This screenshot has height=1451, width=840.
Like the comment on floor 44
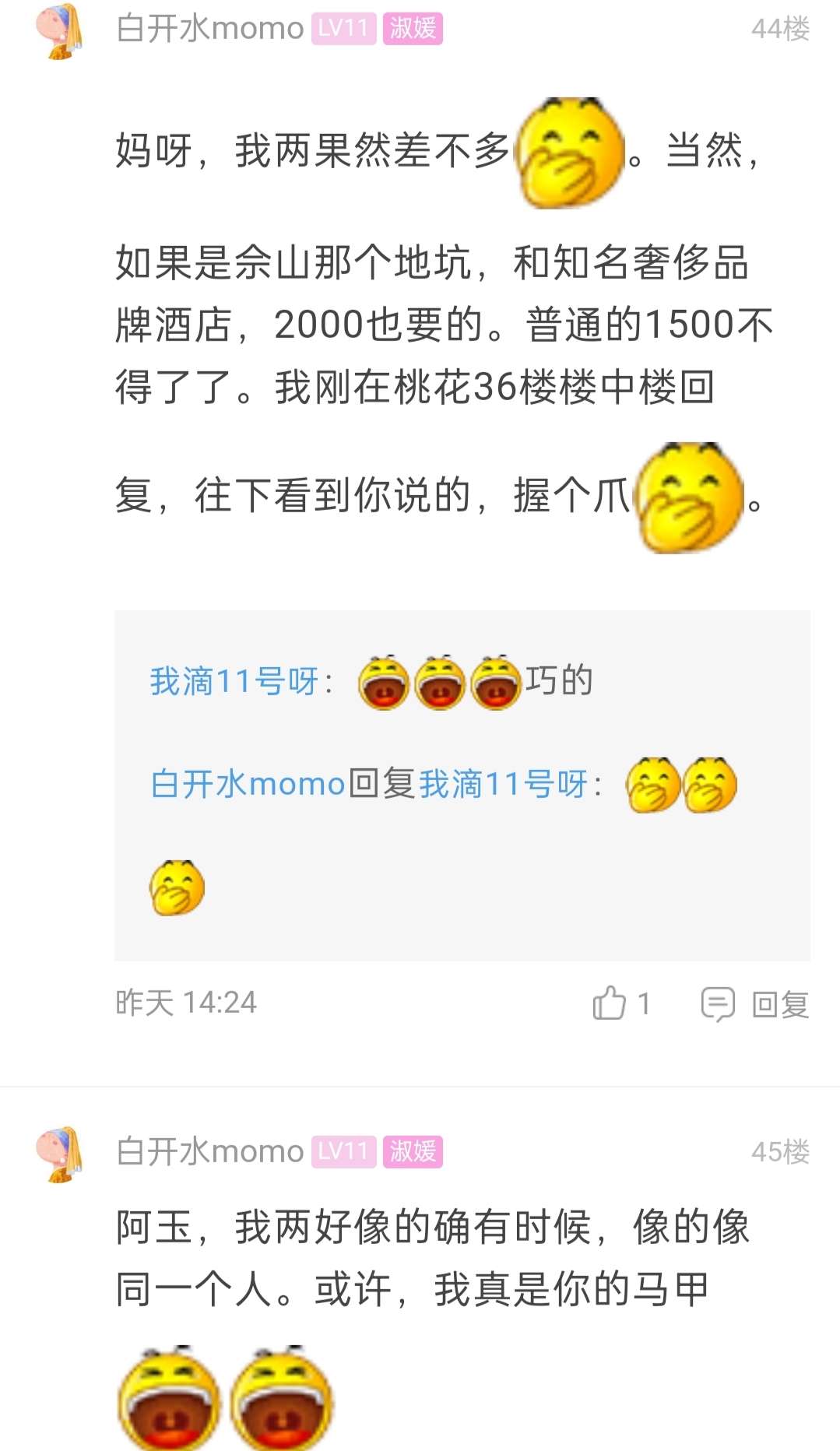(610, 1003)
